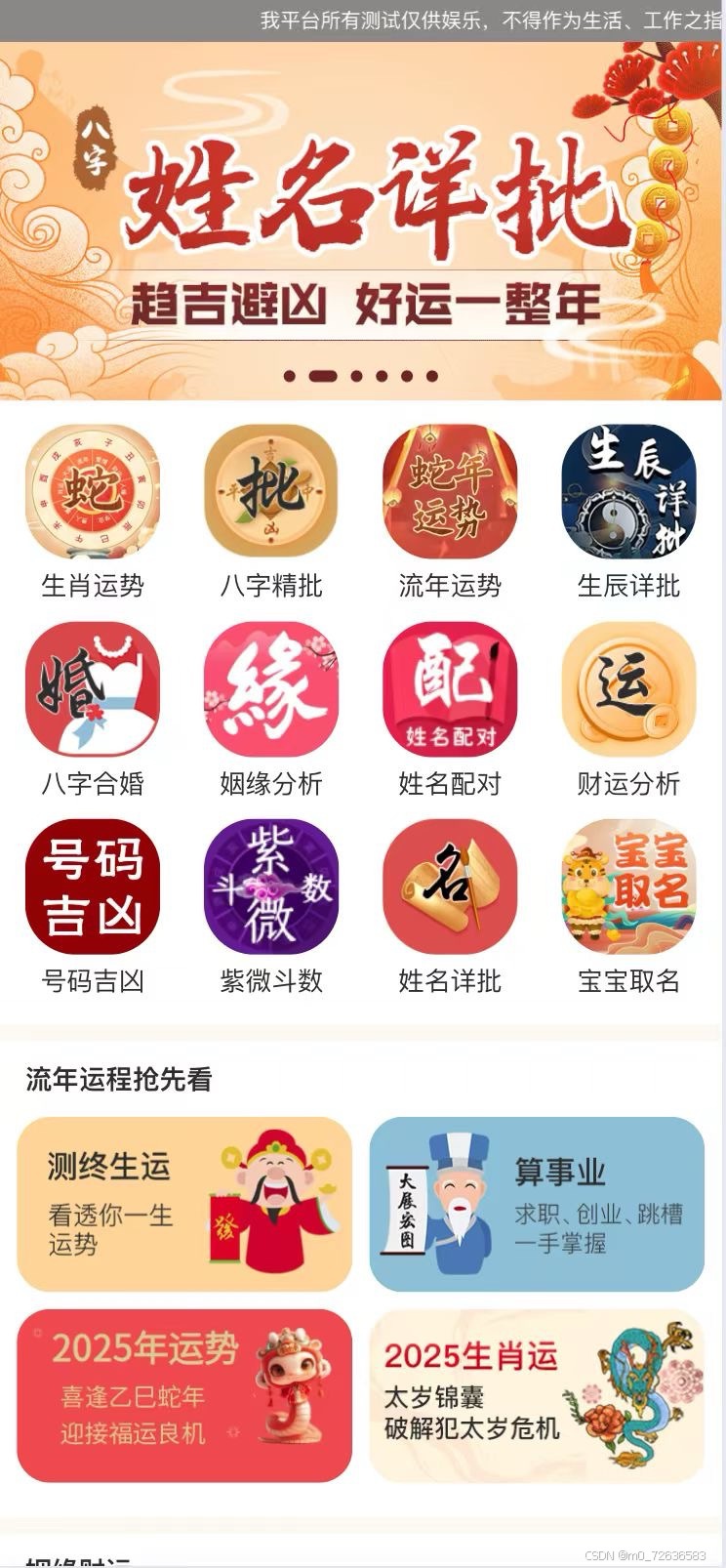Tap the 财运分析 grid item

tap(628, 710)
